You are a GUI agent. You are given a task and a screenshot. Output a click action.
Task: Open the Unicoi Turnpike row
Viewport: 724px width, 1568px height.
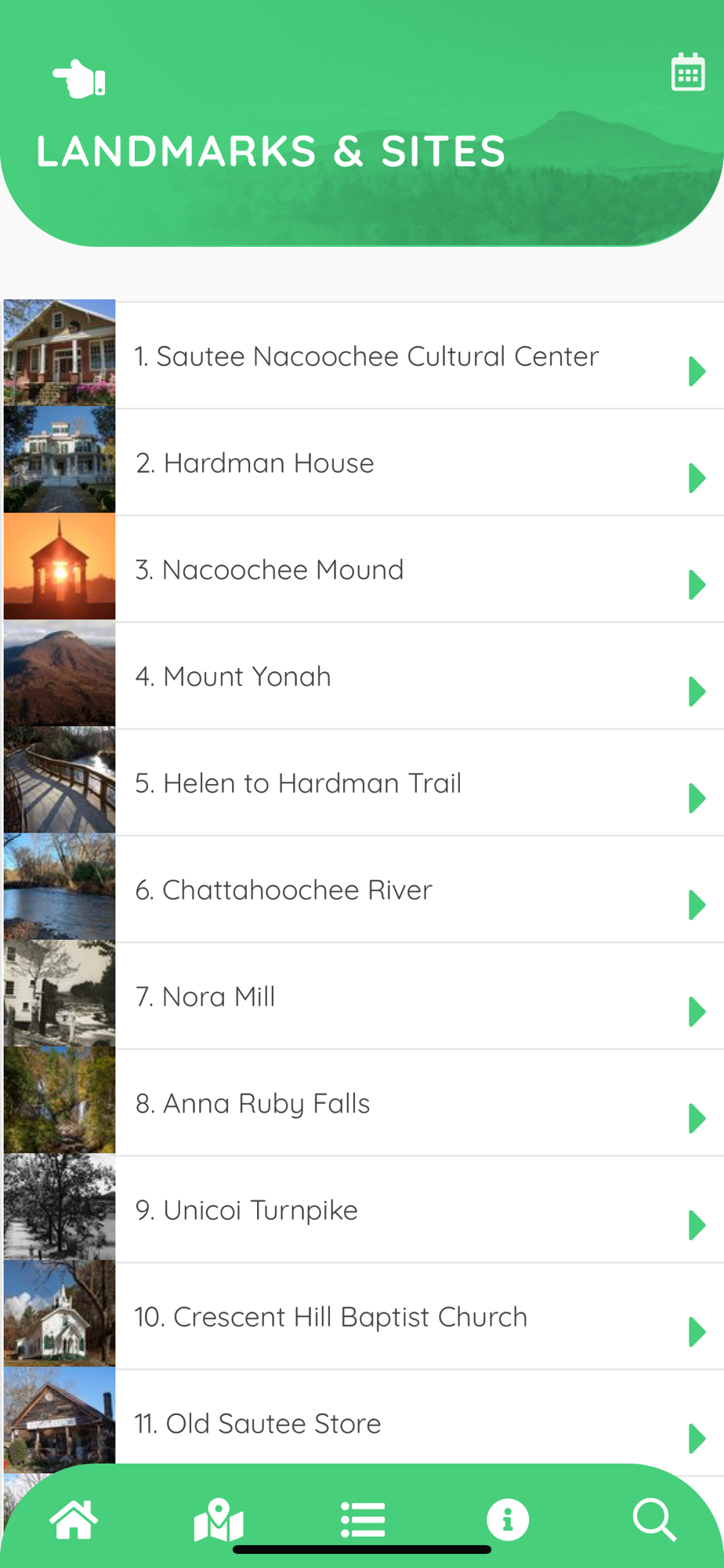click(364, 1209)
